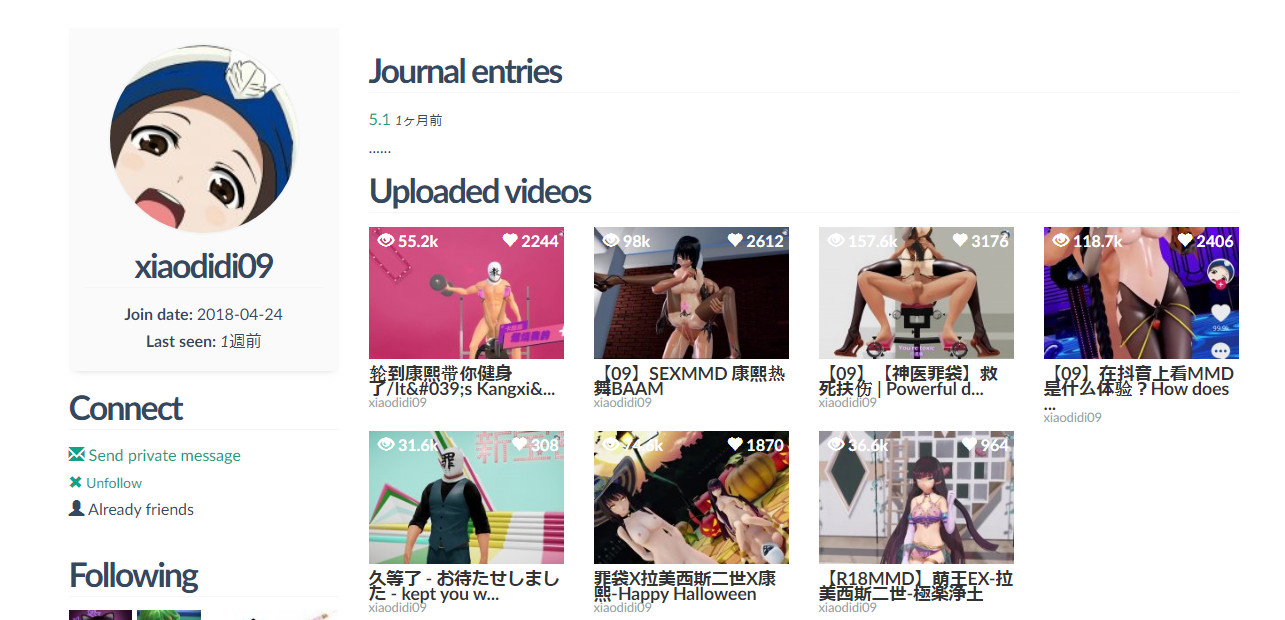Screen dimensions: 1285x620
Task: Open the video with 55.2k views
Action: [466, 293]
